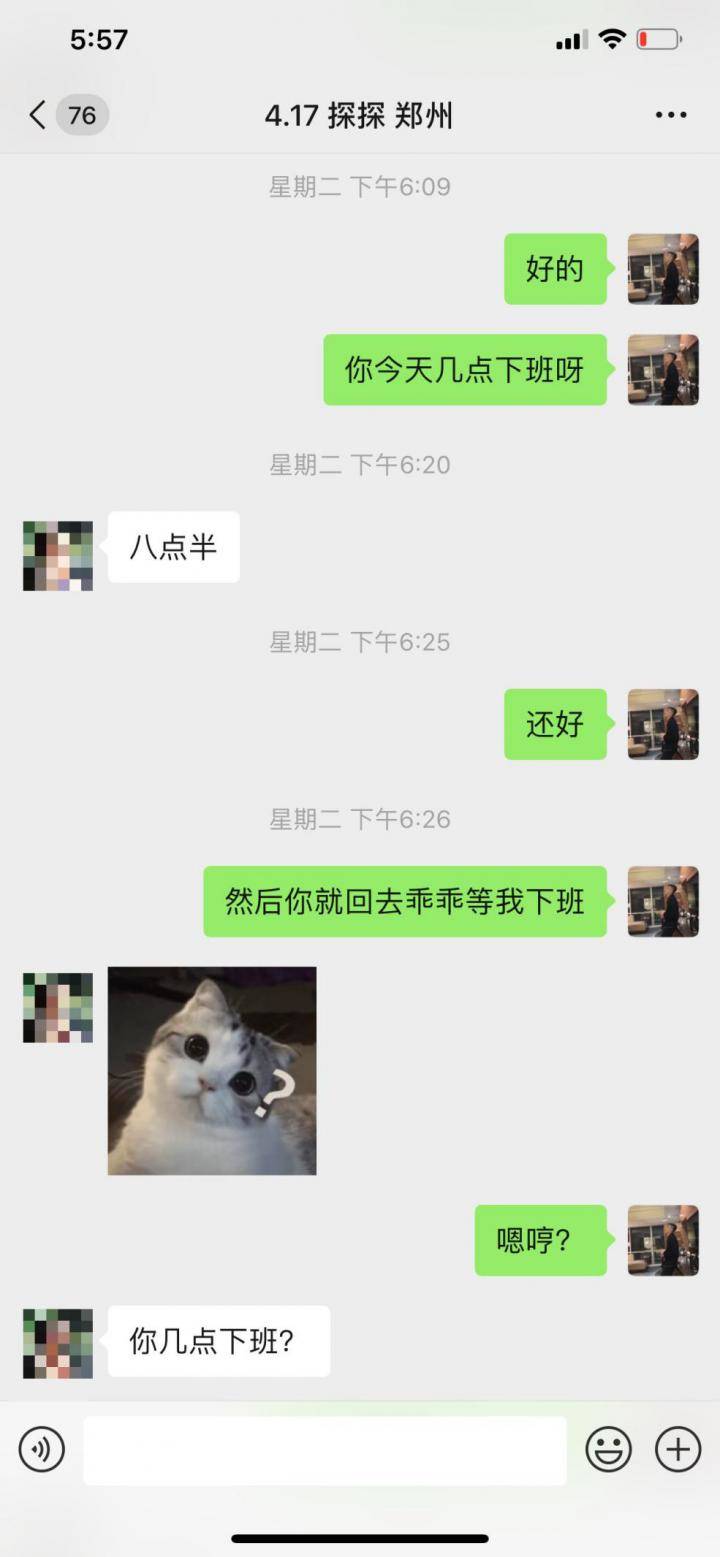Image resolution: width=720 pixels, height=1557 pixels.
Task: Focus the message text field
Action: coord(324,1450)
